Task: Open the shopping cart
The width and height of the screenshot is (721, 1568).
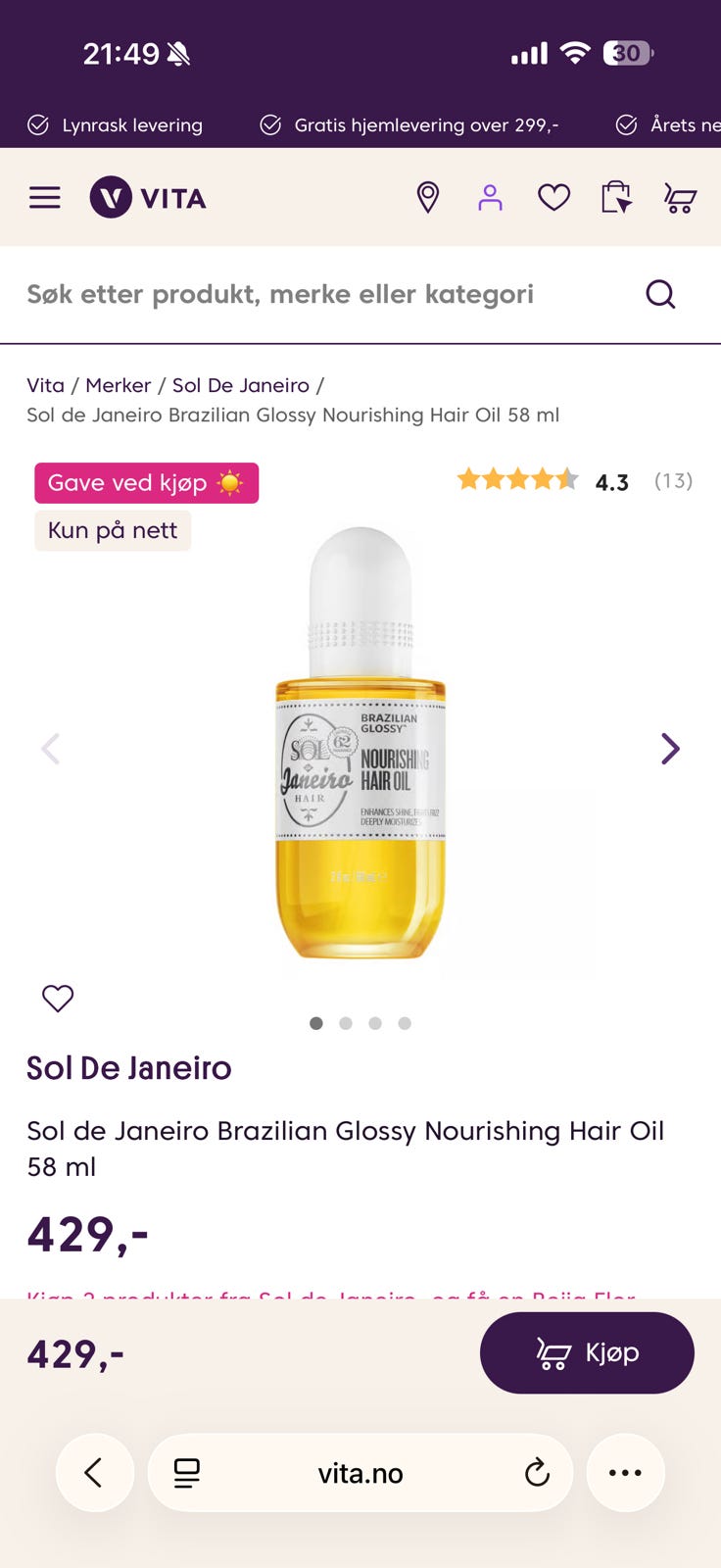Action: [680, 198]
